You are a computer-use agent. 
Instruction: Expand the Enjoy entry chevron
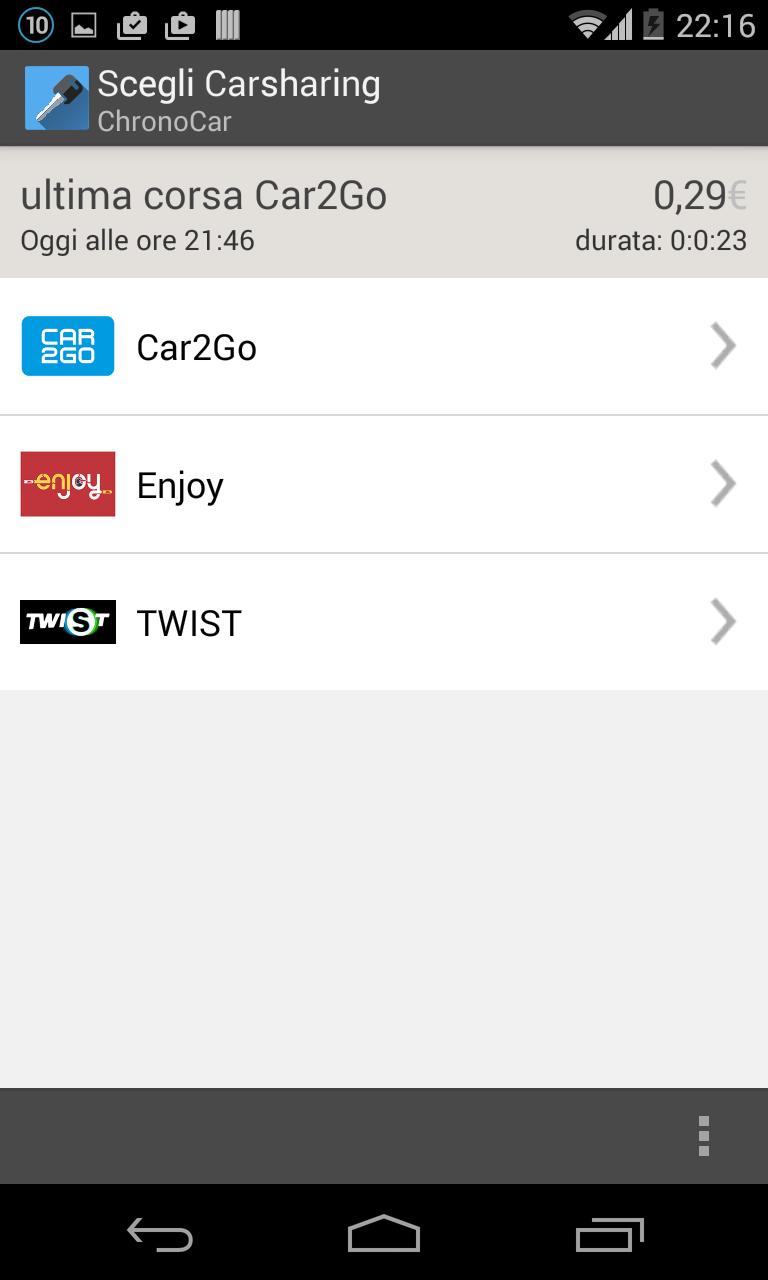(723, 484)
